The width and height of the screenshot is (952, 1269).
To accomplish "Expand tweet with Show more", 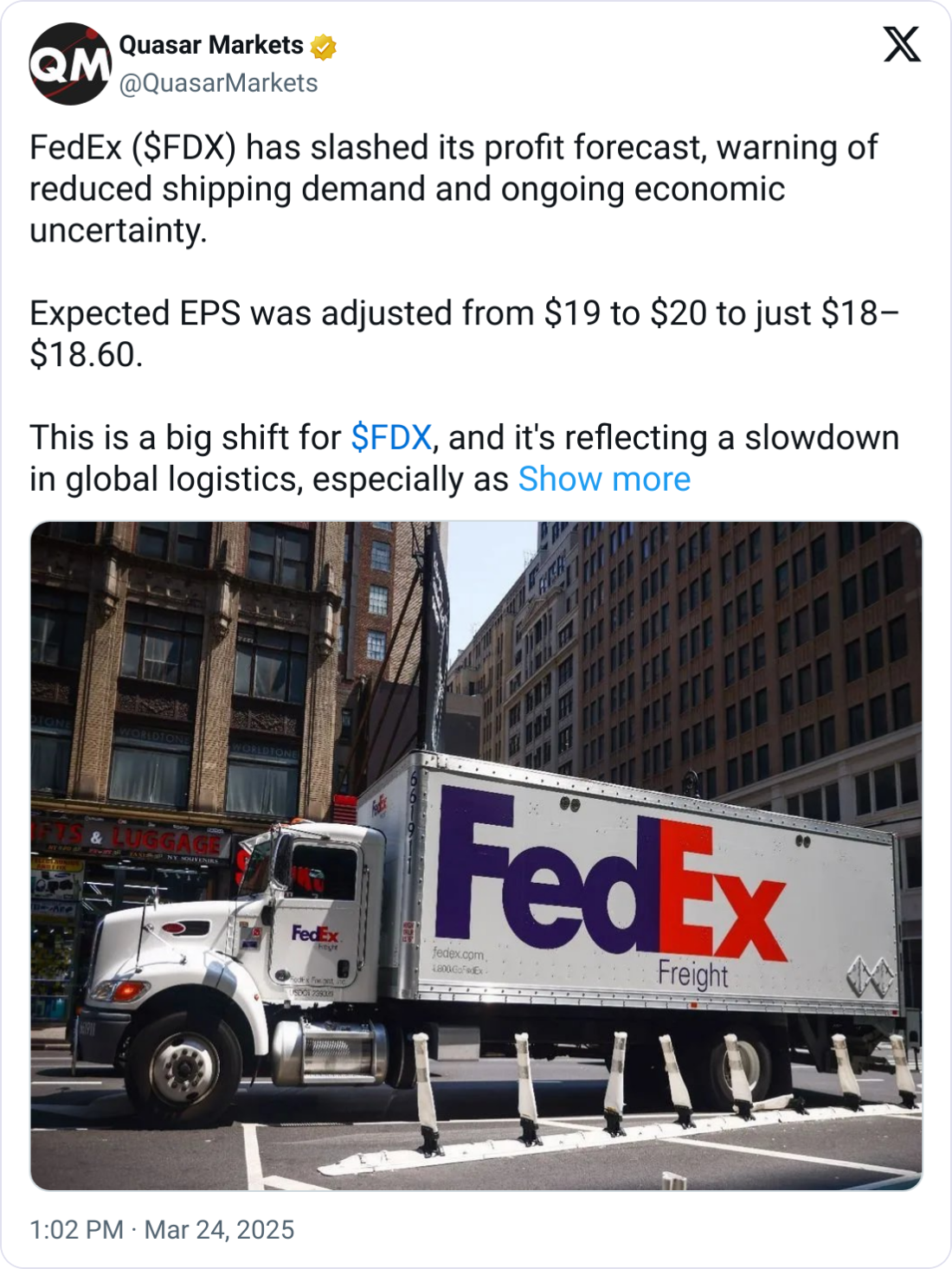I will (604, 480).
